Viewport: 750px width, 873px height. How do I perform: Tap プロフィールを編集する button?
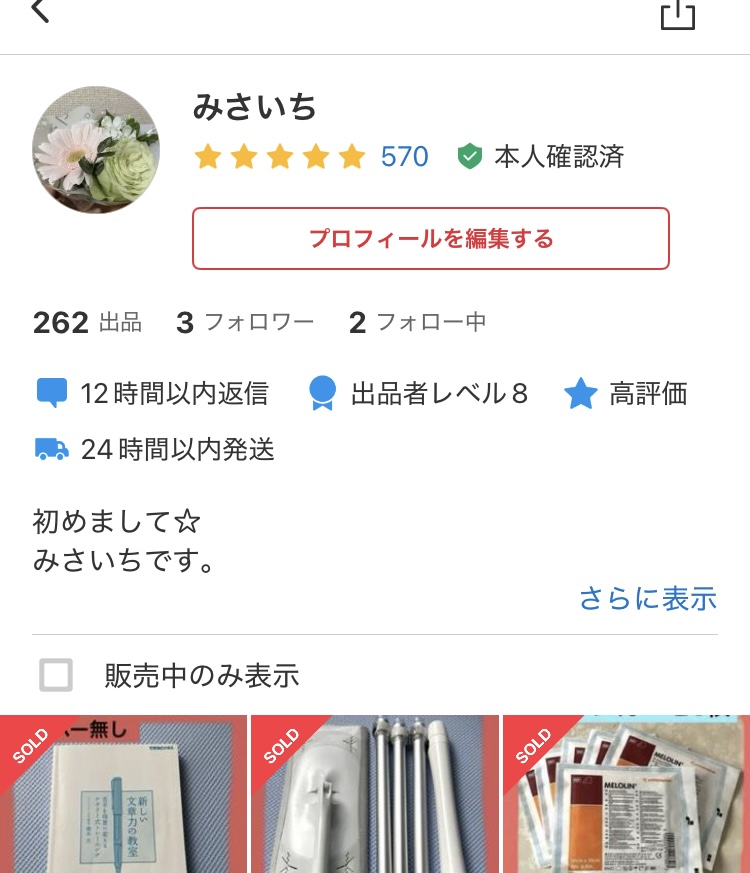pyautogui.click(x=430, y=239)
